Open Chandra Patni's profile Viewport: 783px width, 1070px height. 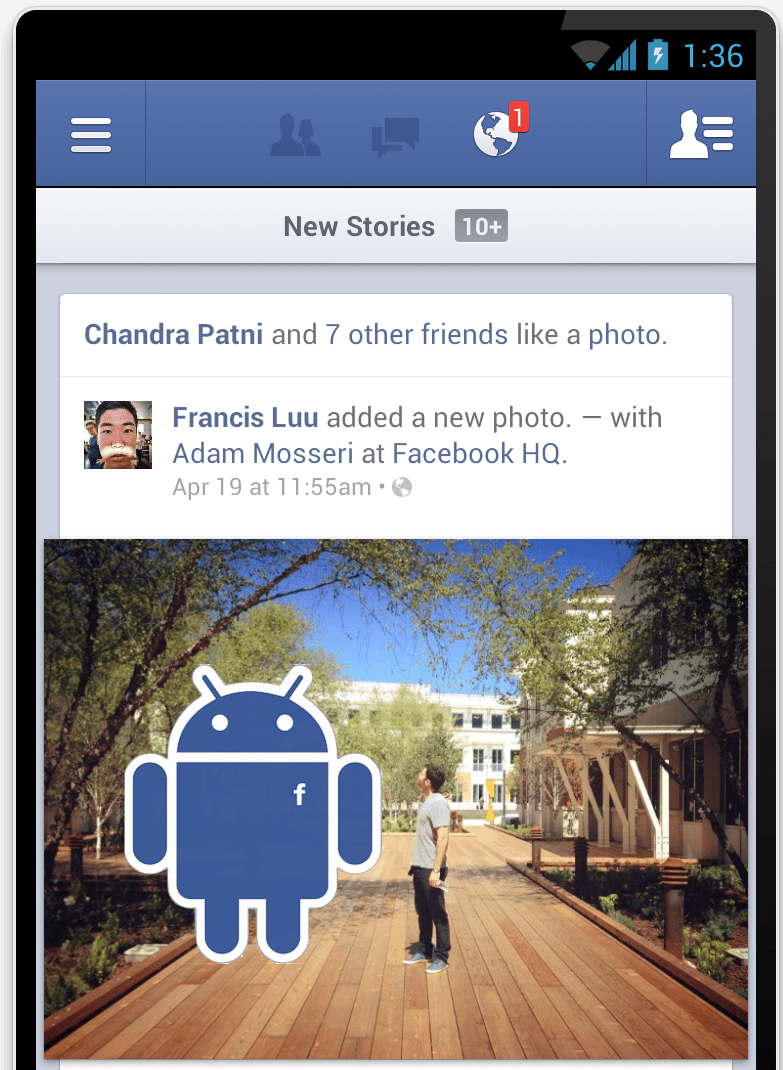point(173,334)
